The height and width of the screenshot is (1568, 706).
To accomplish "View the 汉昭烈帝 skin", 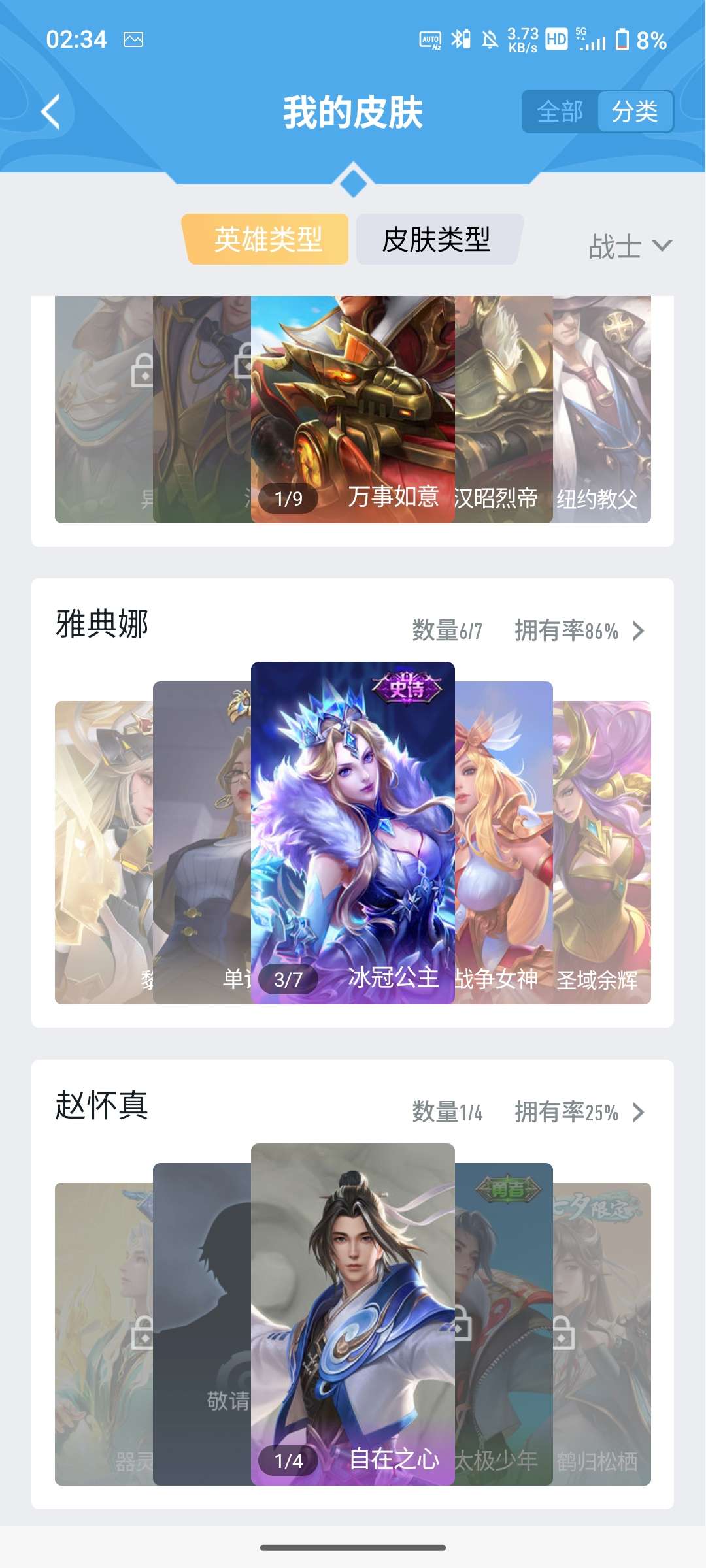I will pyautogui.click(x=503, y=409).
